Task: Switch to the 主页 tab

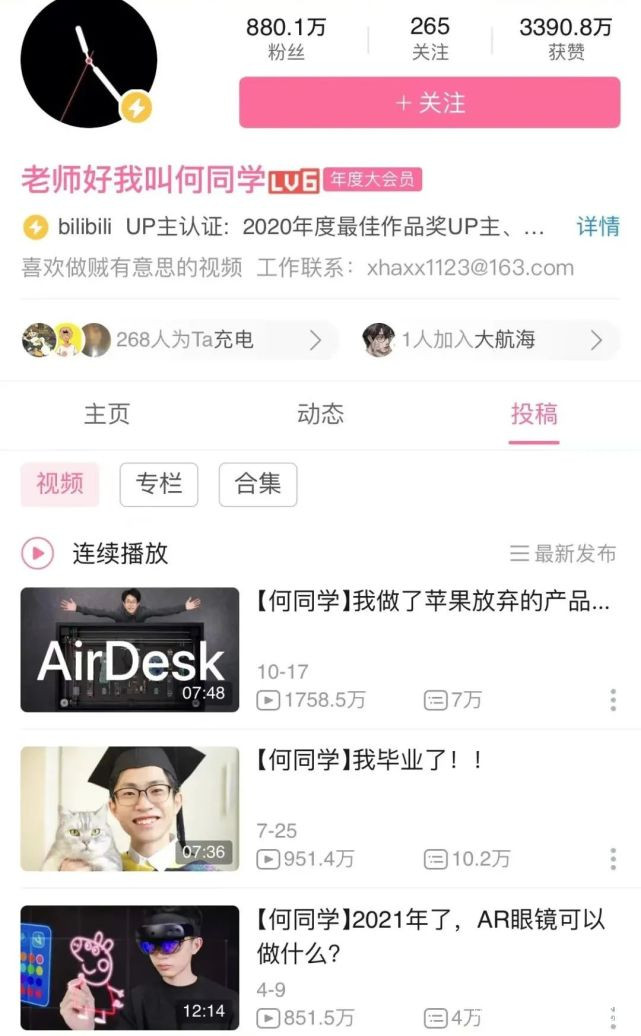Action: pyautogui.click(x=107, y=414)
